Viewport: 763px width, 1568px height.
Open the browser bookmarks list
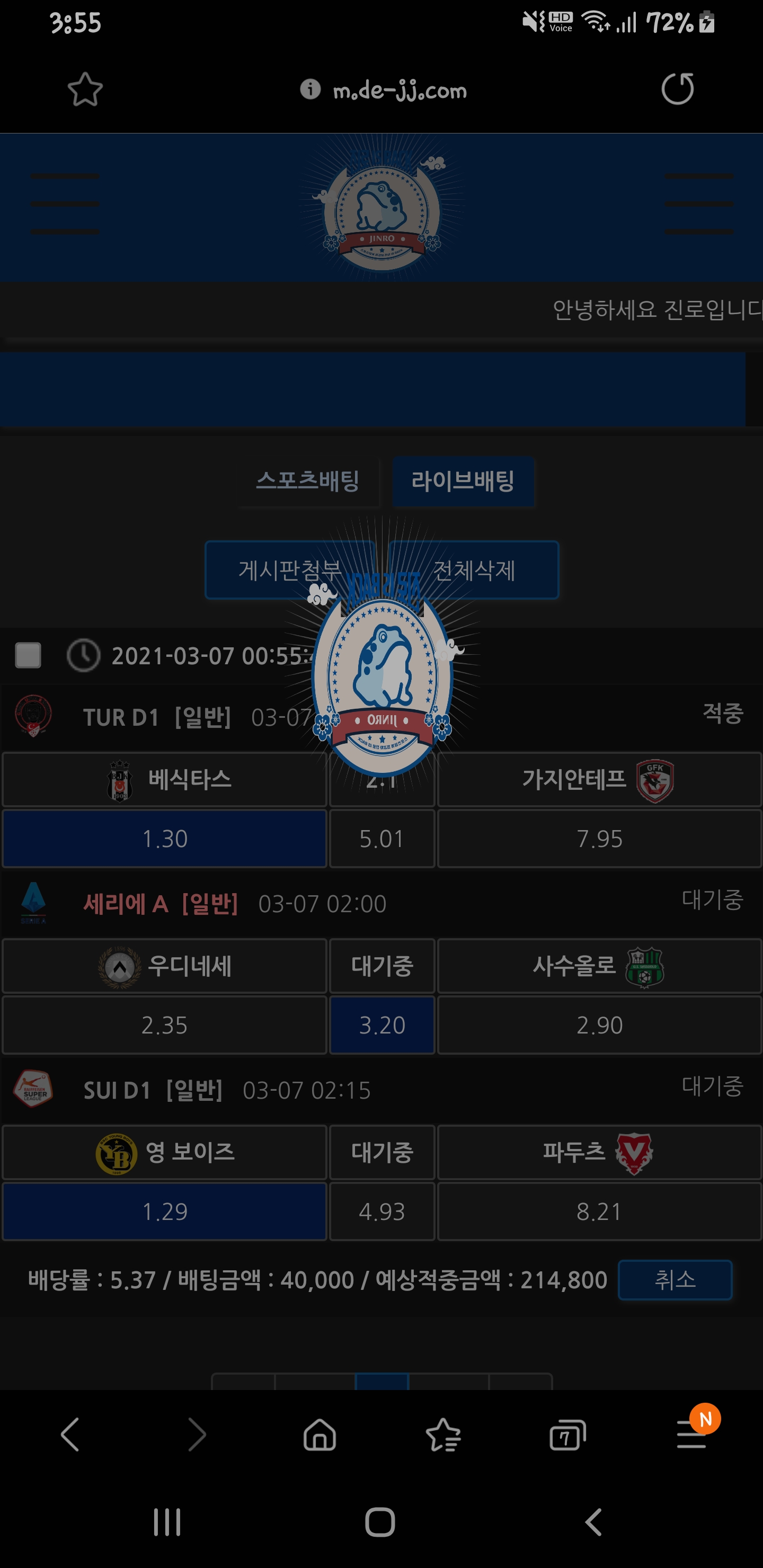pyautogui.click(x=443, y=1435)
